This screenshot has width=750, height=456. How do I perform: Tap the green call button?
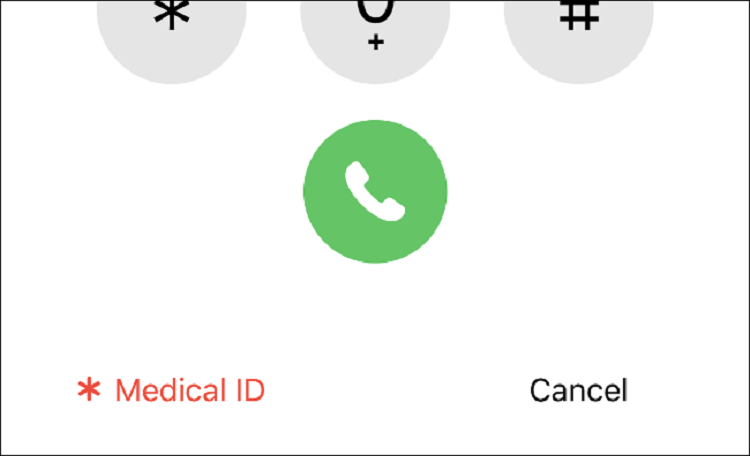[x=375, y=192]
